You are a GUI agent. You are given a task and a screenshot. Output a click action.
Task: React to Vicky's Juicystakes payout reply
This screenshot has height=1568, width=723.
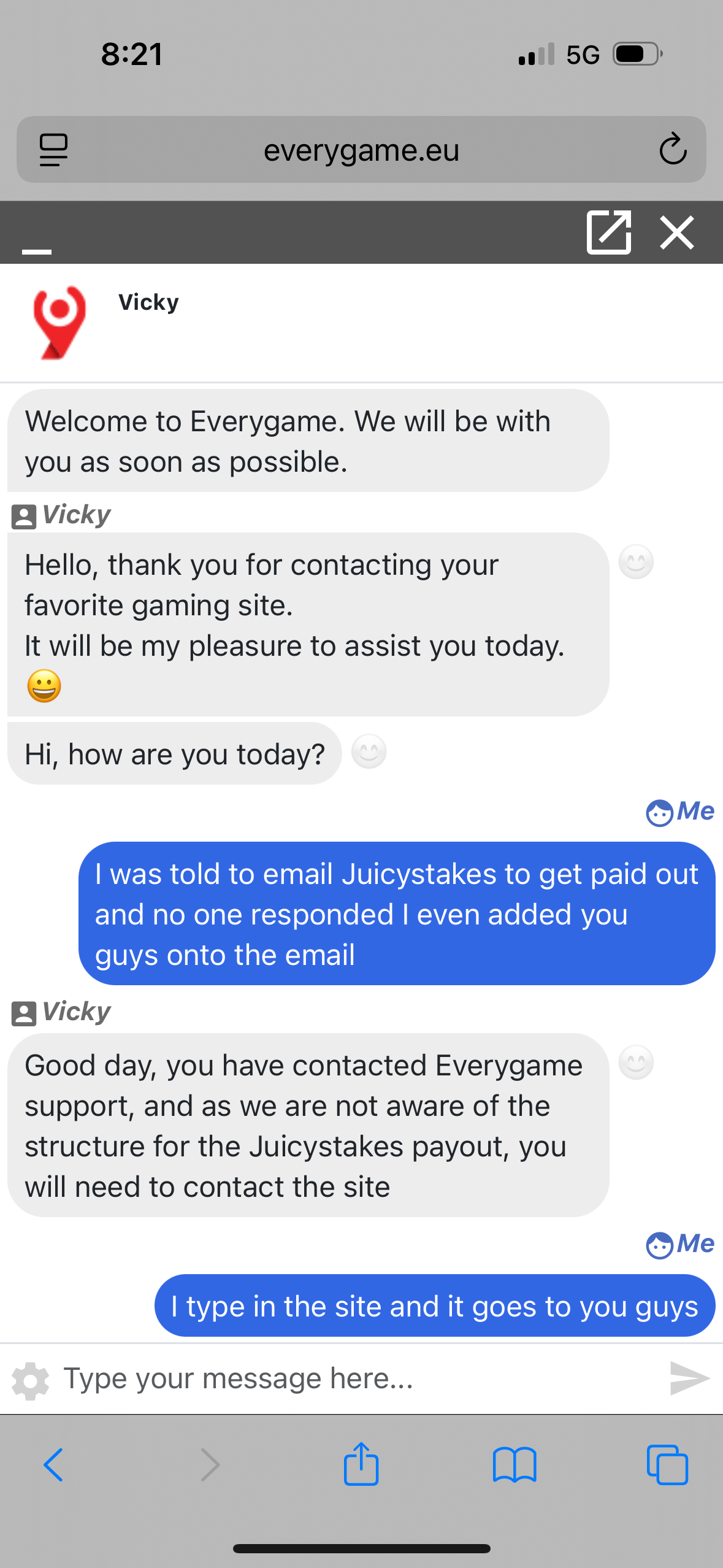(x=636, y=1062)
